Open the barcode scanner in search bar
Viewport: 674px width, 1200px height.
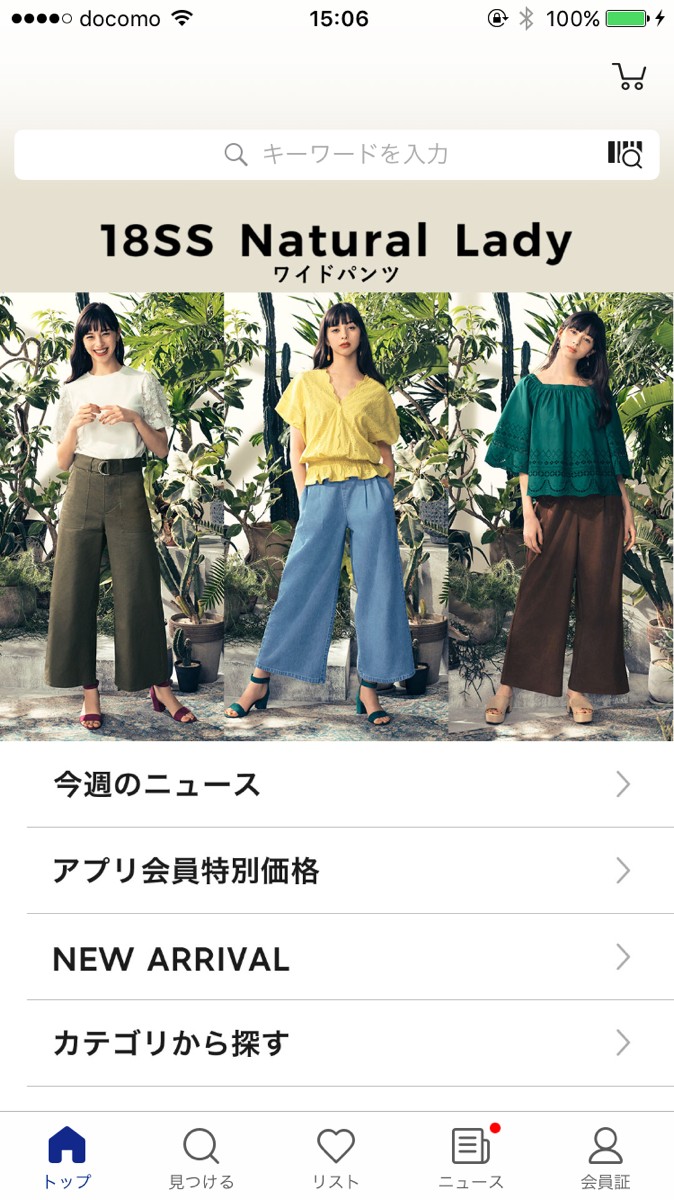click(625, 154)
